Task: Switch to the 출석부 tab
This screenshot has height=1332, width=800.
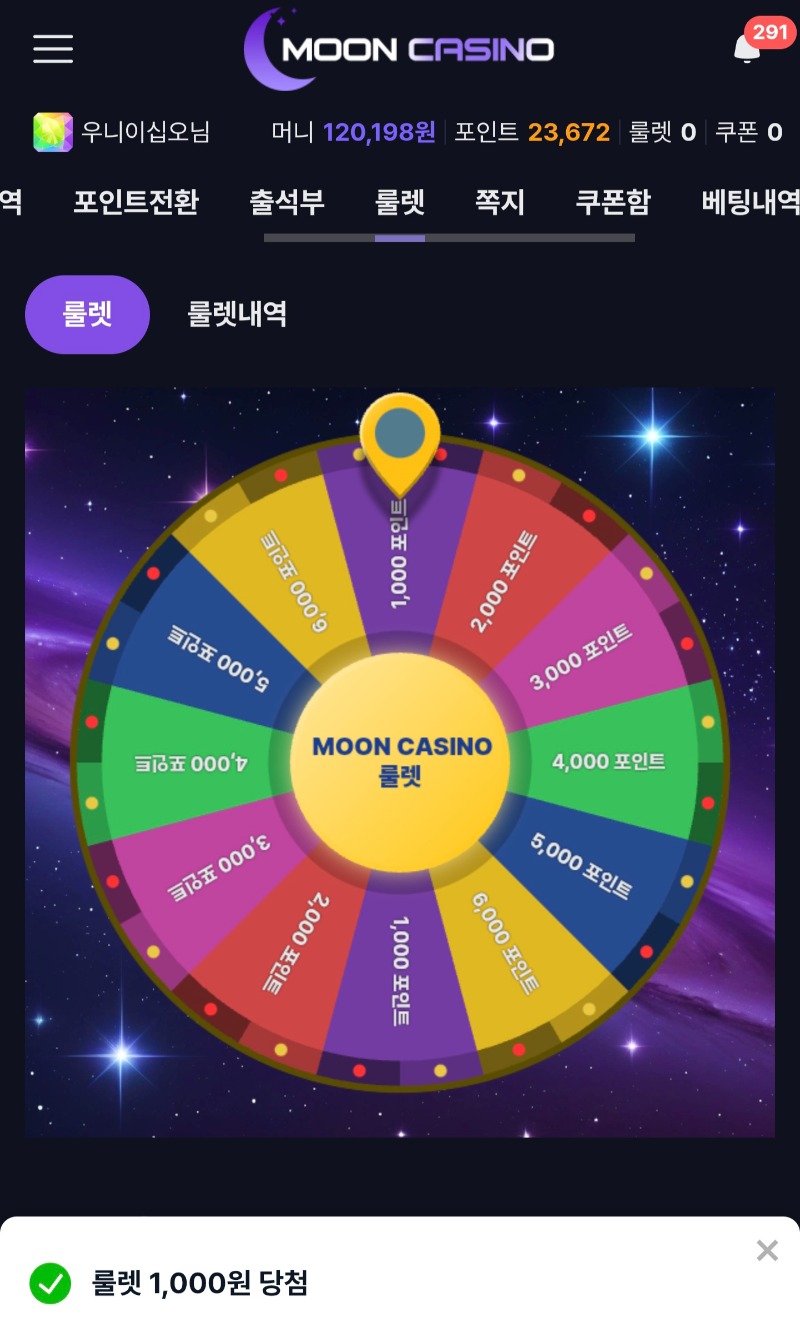Action: [x=287, y=202]
